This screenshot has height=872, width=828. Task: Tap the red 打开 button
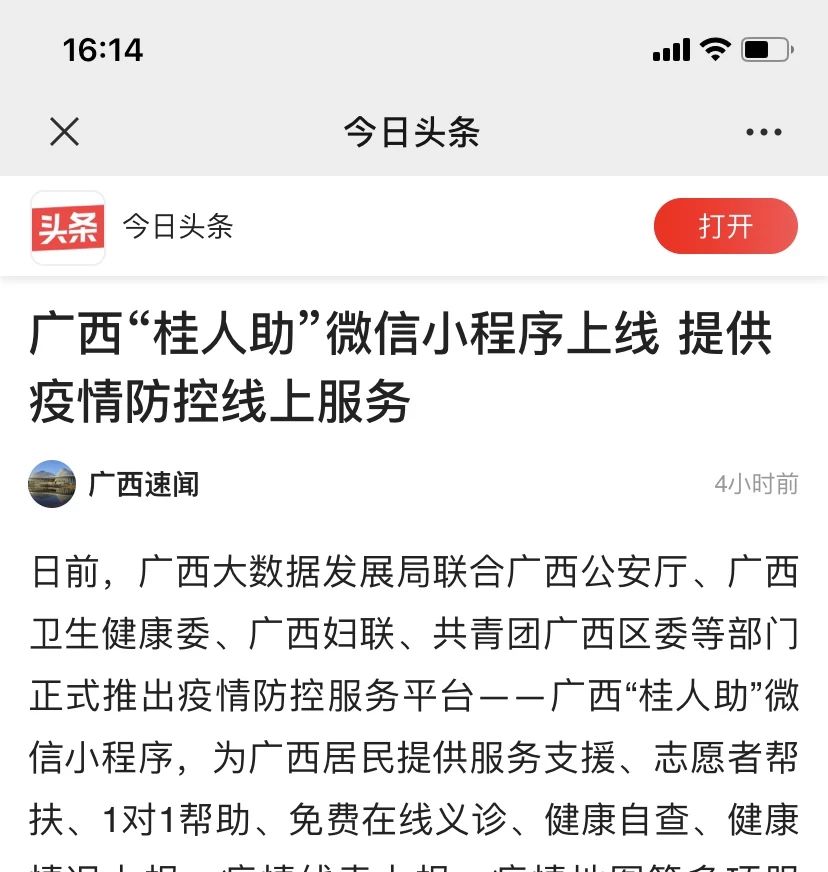coord(725,226)
